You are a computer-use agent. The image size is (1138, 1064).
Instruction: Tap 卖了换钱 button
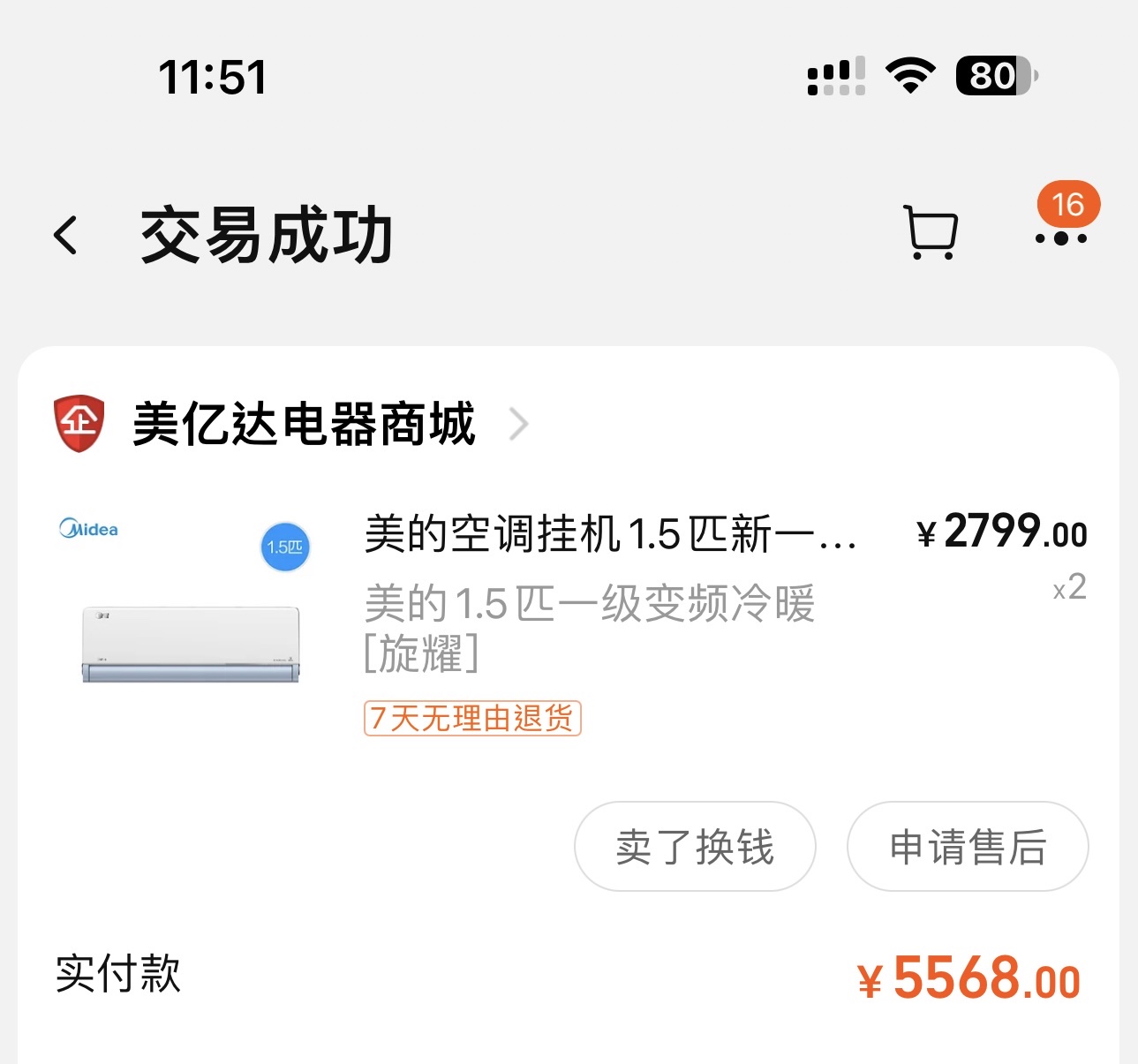695,847
